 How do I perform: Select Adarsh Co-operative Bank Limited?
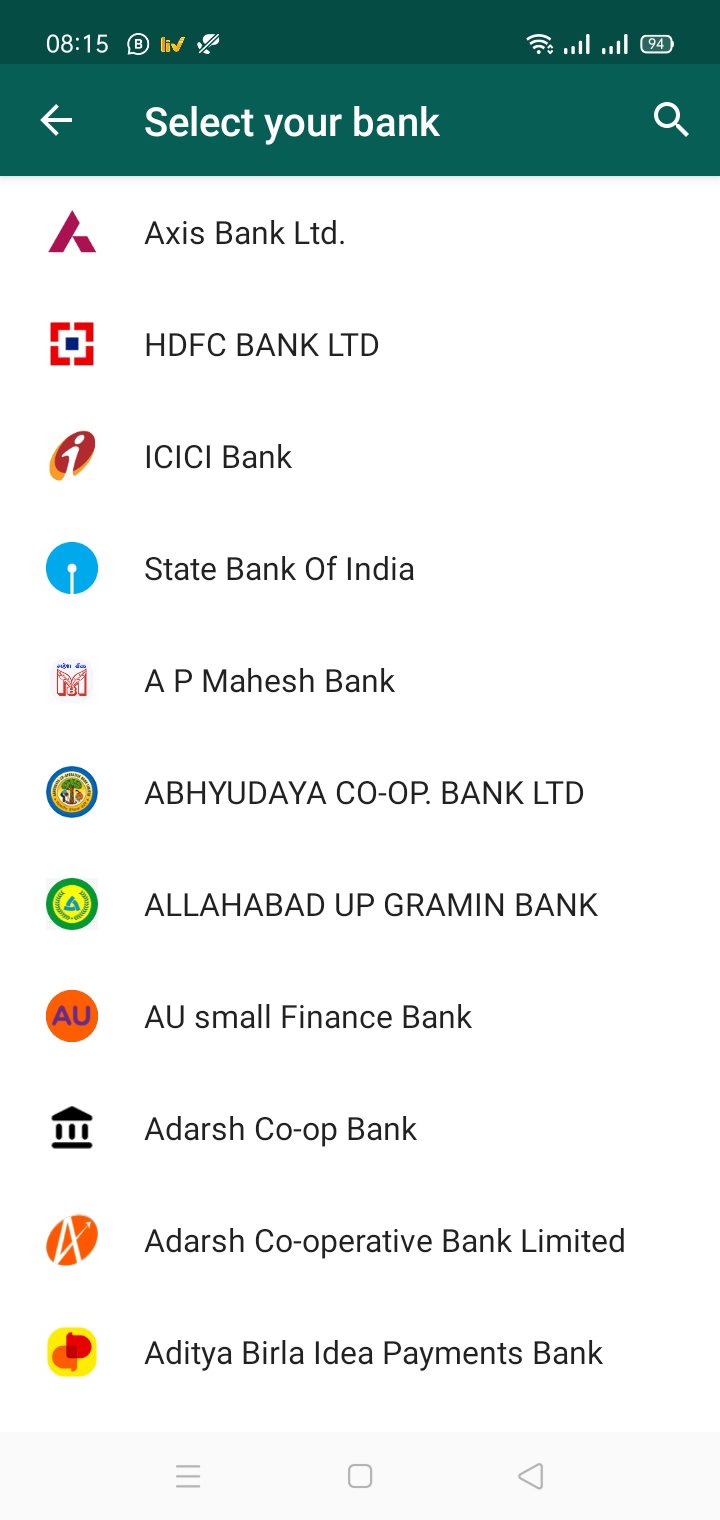click(360, 1241)
